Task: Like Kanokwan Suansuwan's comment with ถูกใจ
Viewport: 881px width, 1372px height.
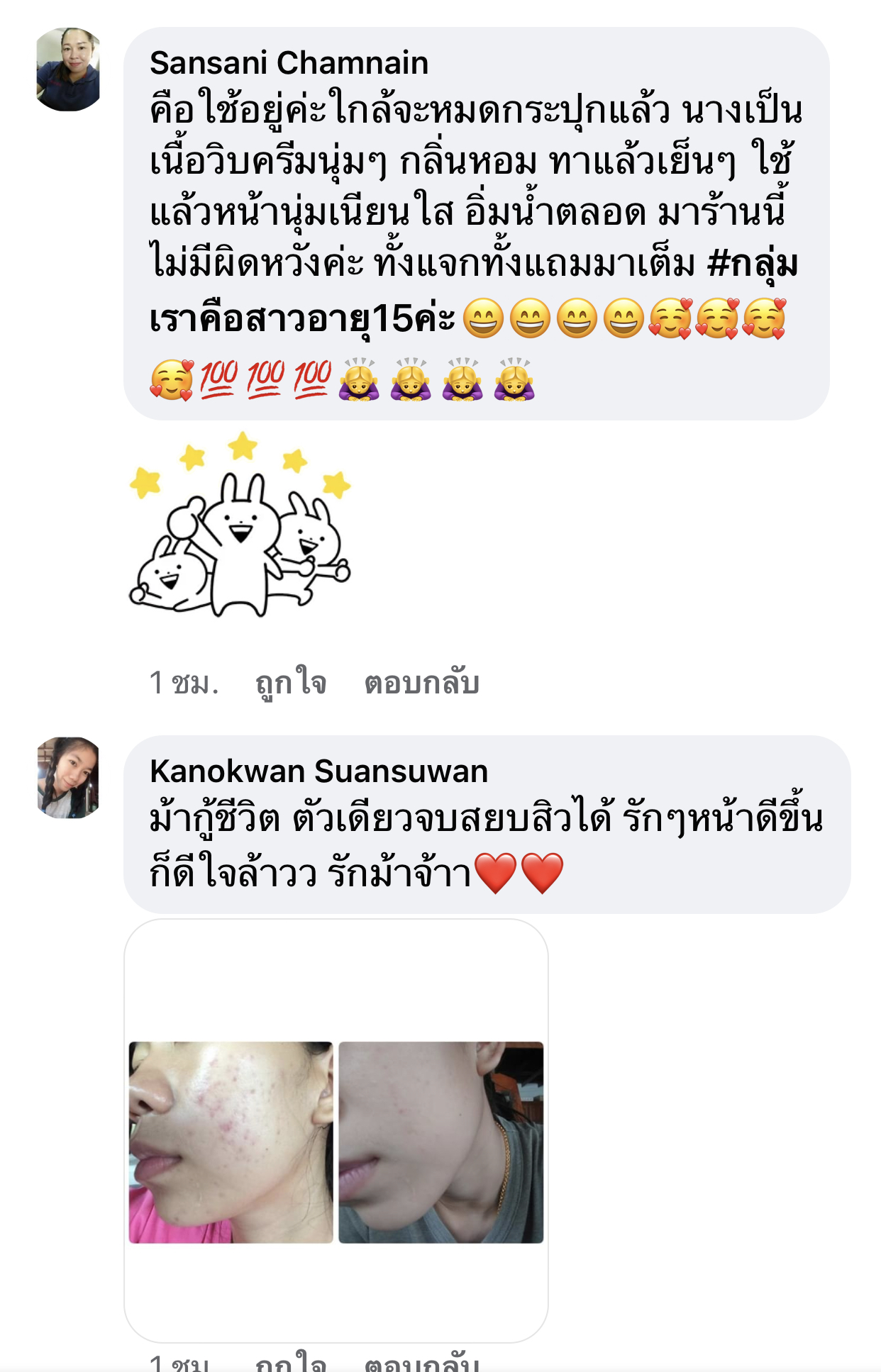Action: click(290, 1363)
